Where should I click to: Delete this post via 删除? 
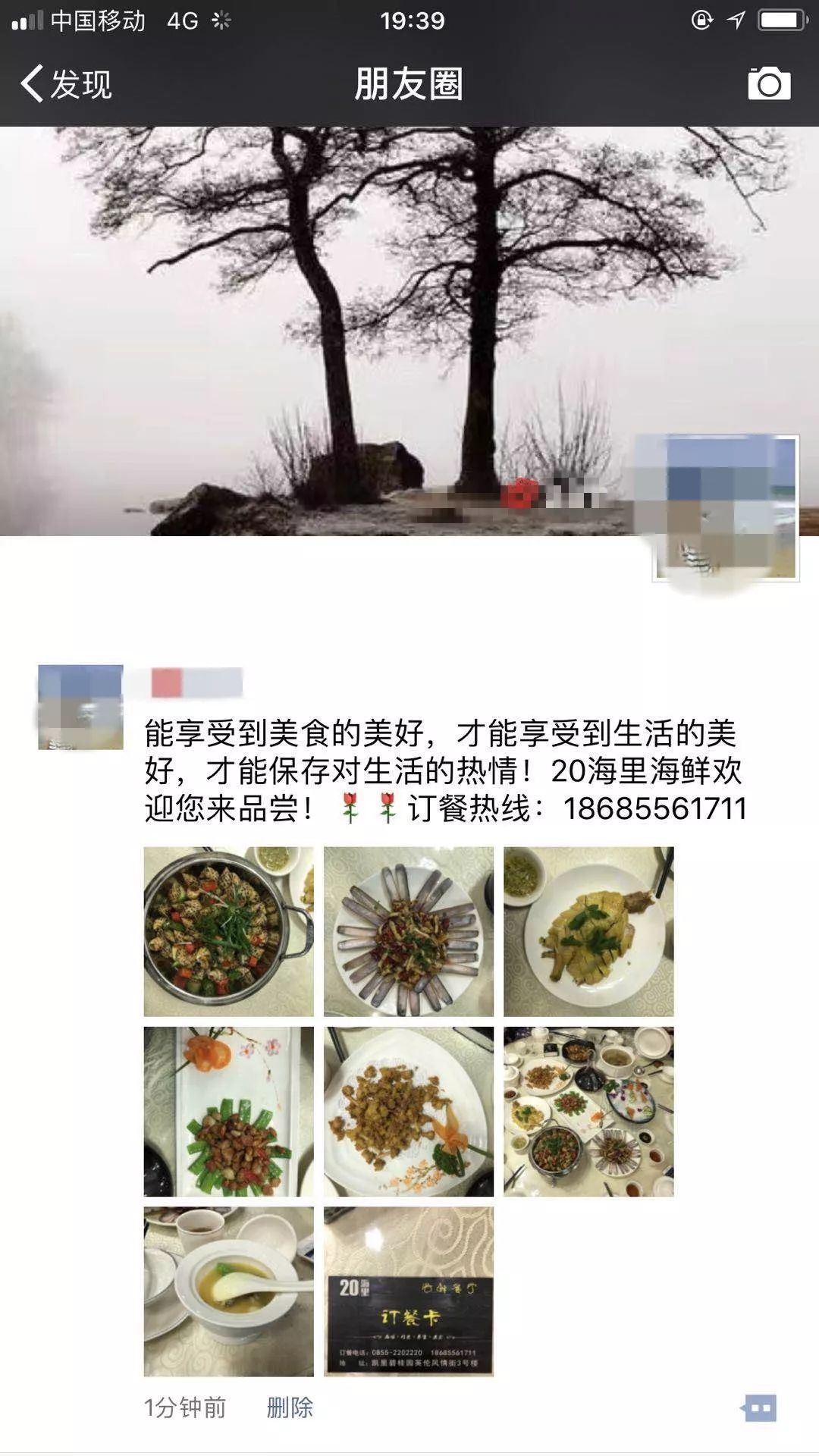[x=290, y=1408]
